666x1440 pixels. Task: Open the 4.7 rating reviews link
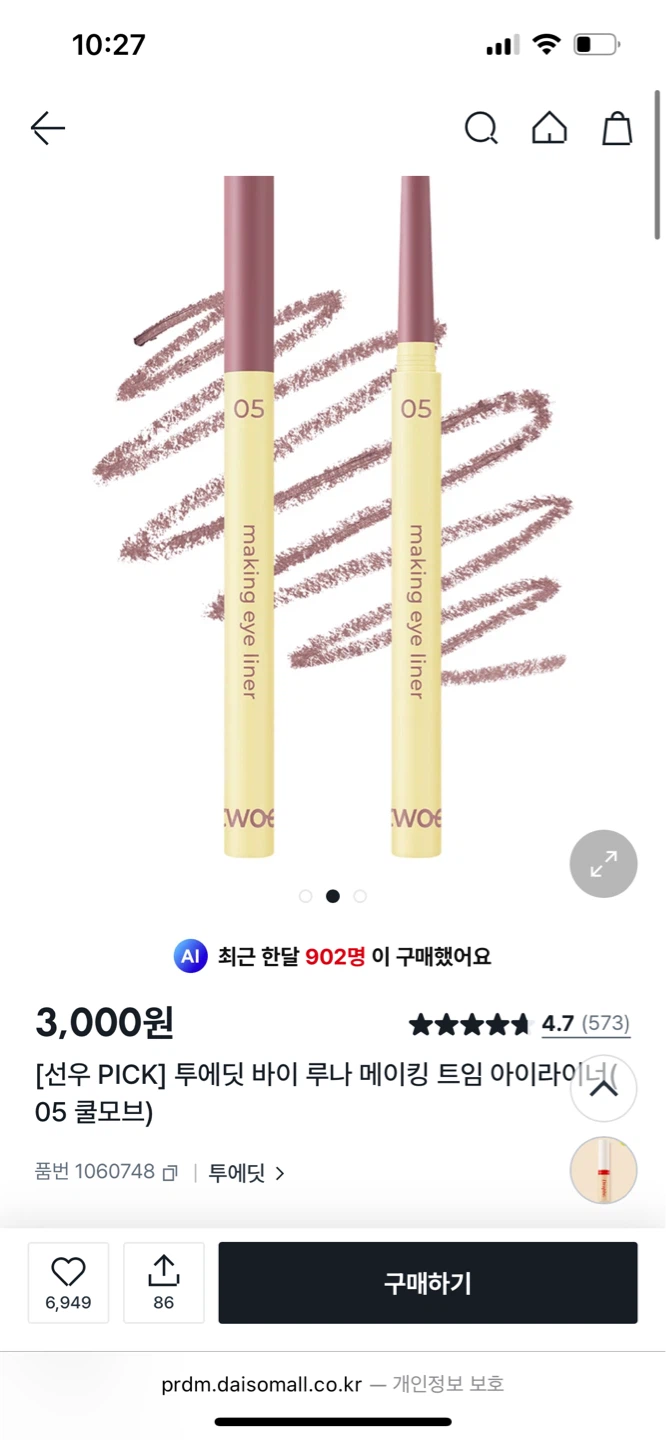coord(586,1023)
